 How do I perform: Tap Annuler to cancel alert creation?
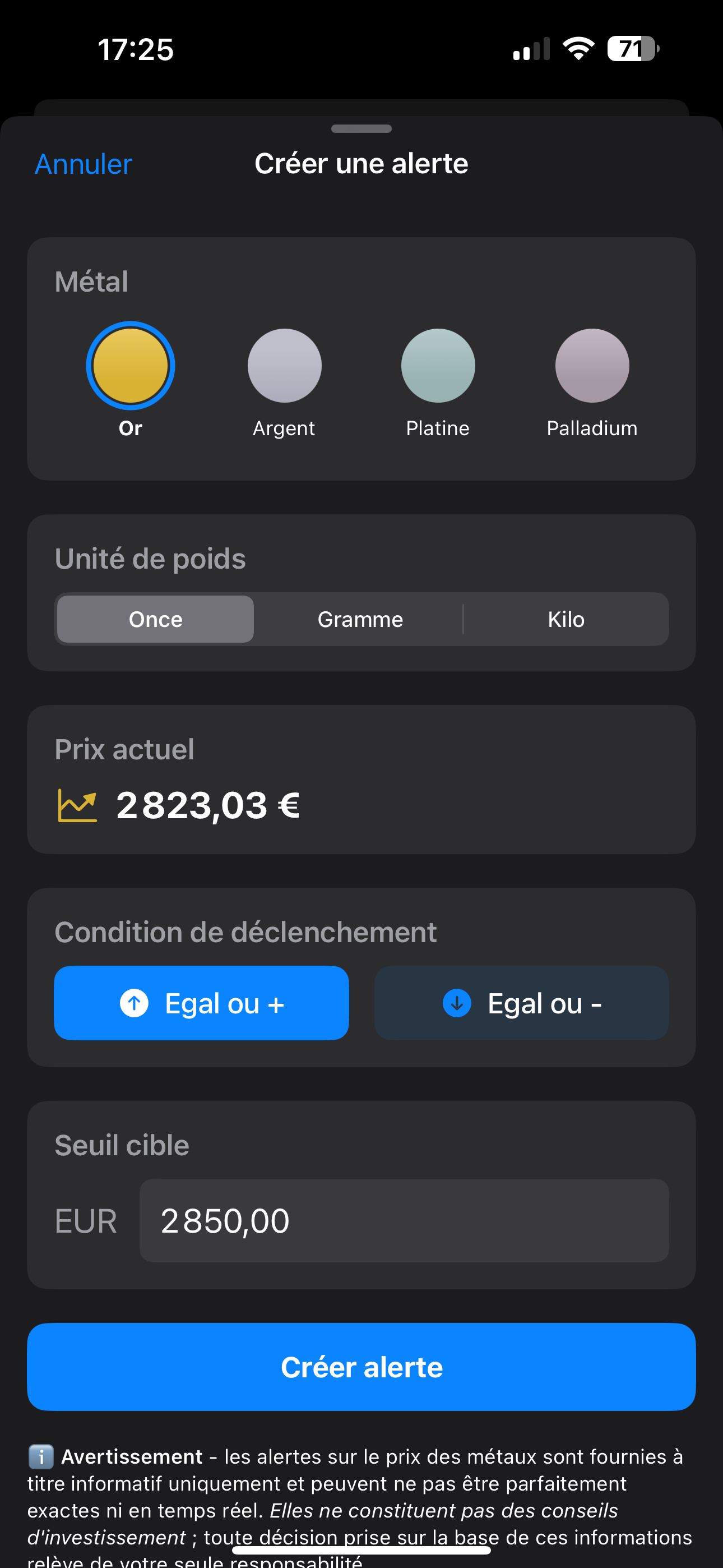(84, 164)
